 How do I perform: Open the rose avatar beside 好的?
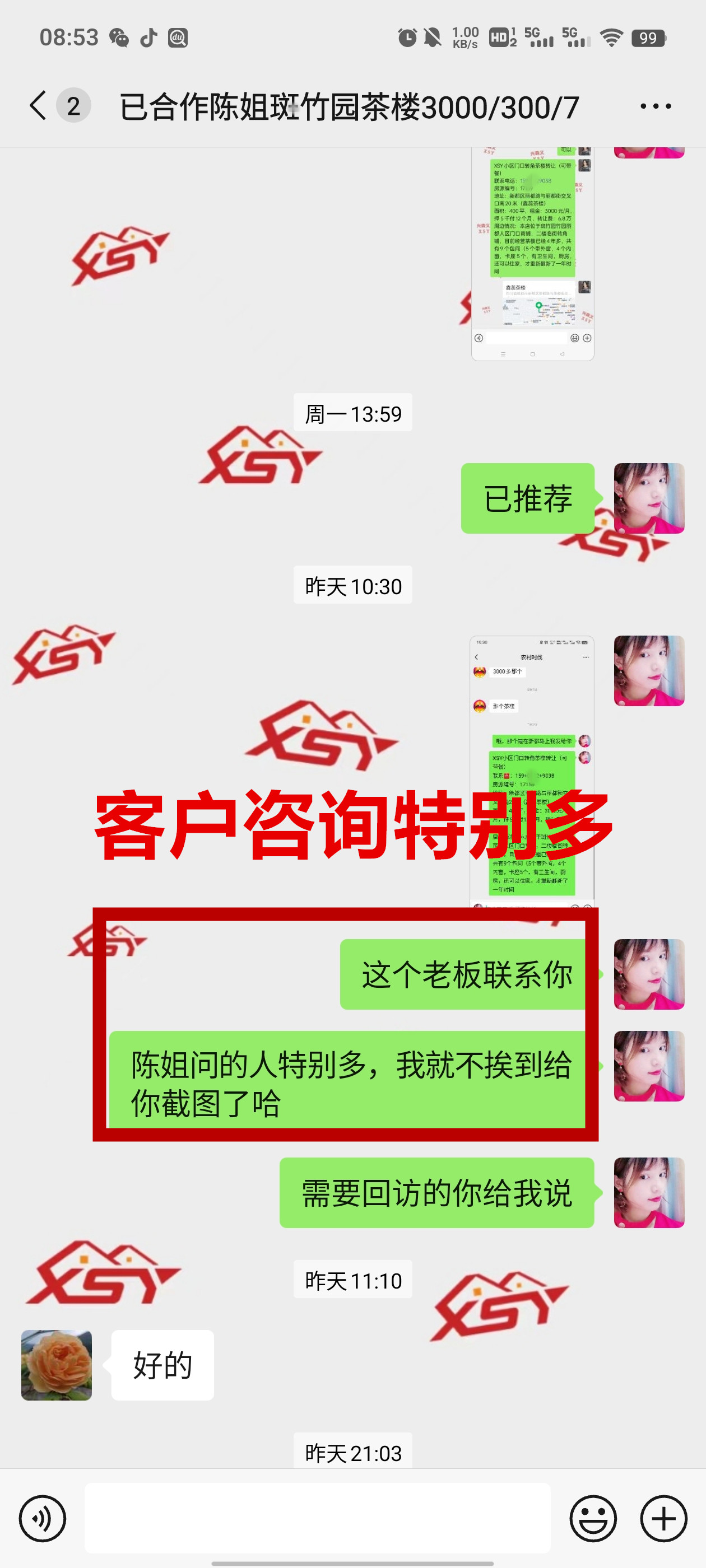pos(57,1365)
